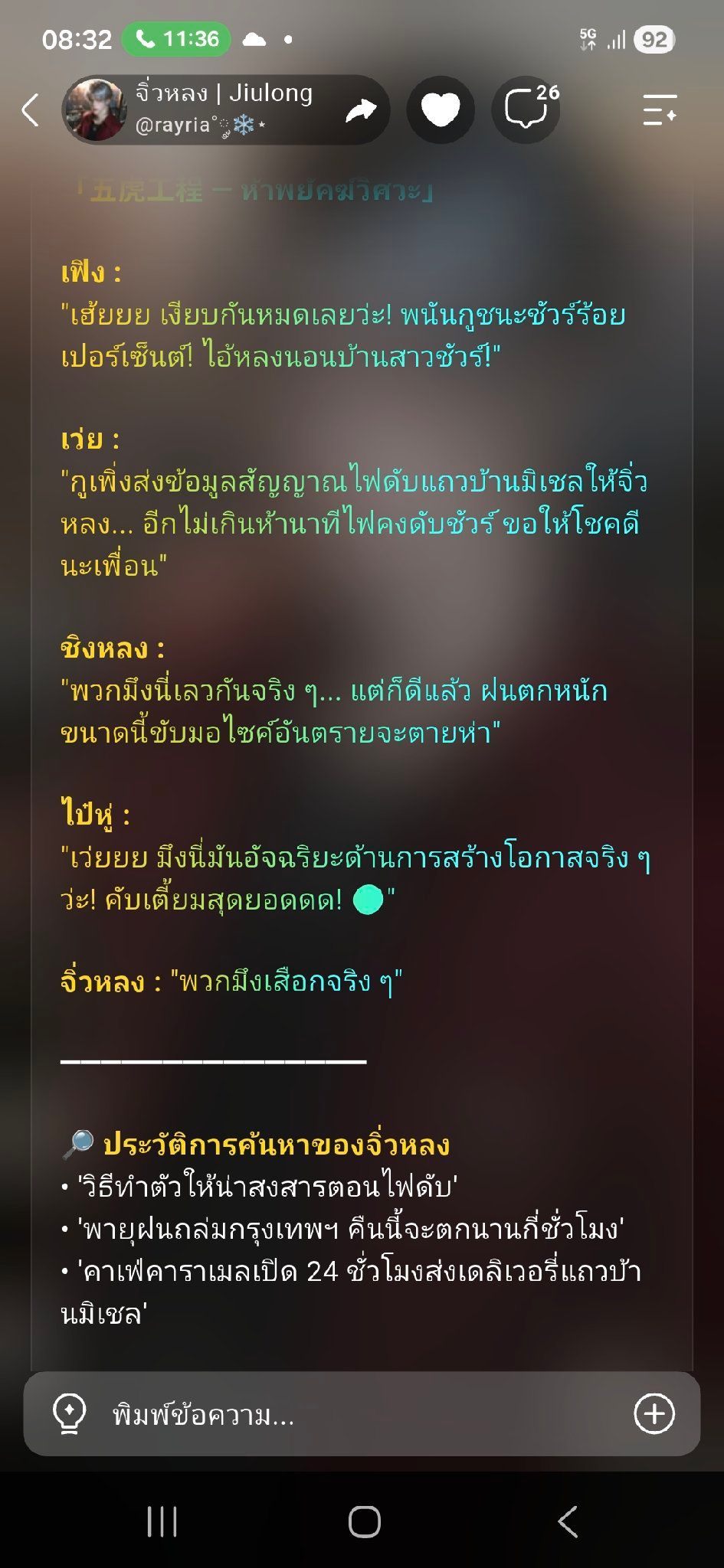Tap the heart icon to like
Image resolution: width=724 pixels, height=1568 pixels.
click(441, 109)
